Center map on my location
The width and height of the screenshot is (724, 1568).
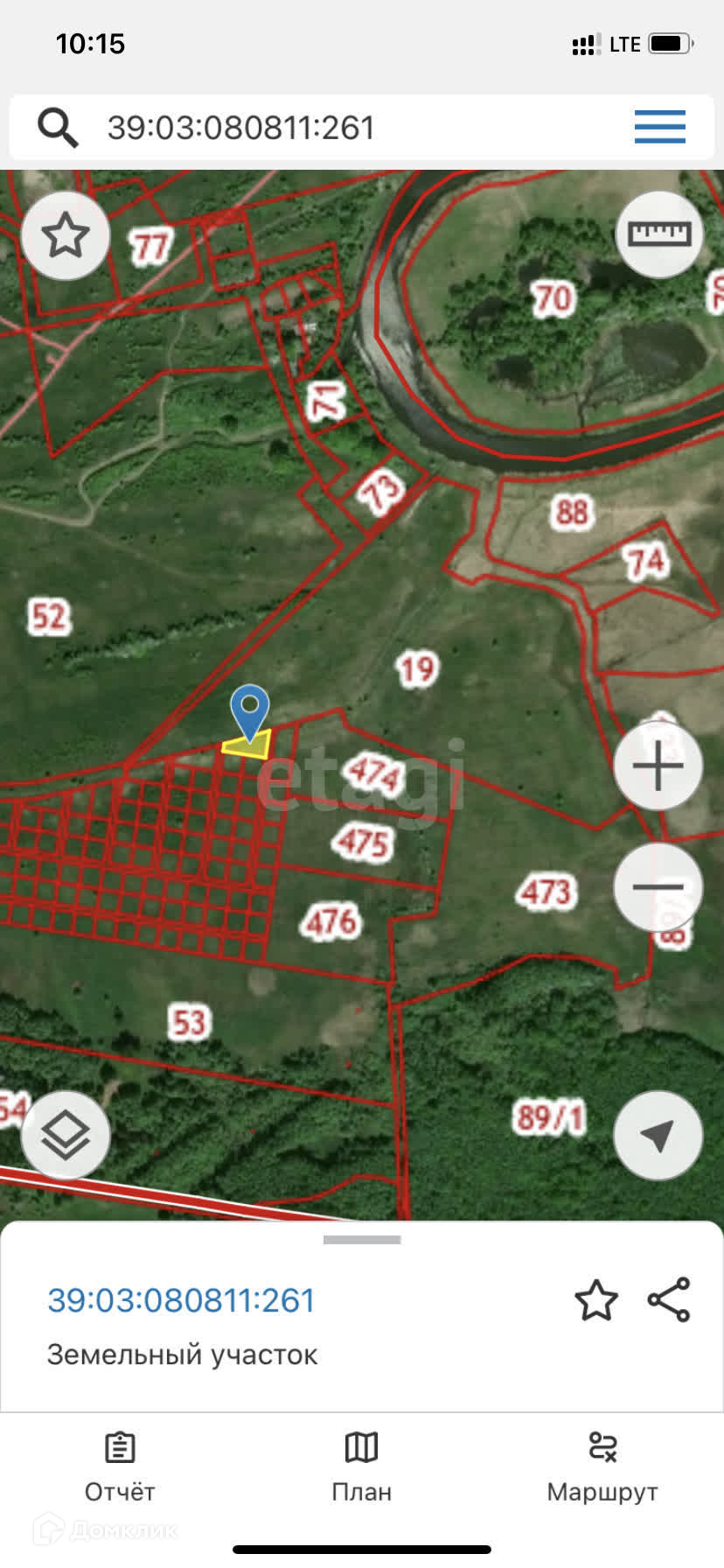click(x=658, y=1135)
